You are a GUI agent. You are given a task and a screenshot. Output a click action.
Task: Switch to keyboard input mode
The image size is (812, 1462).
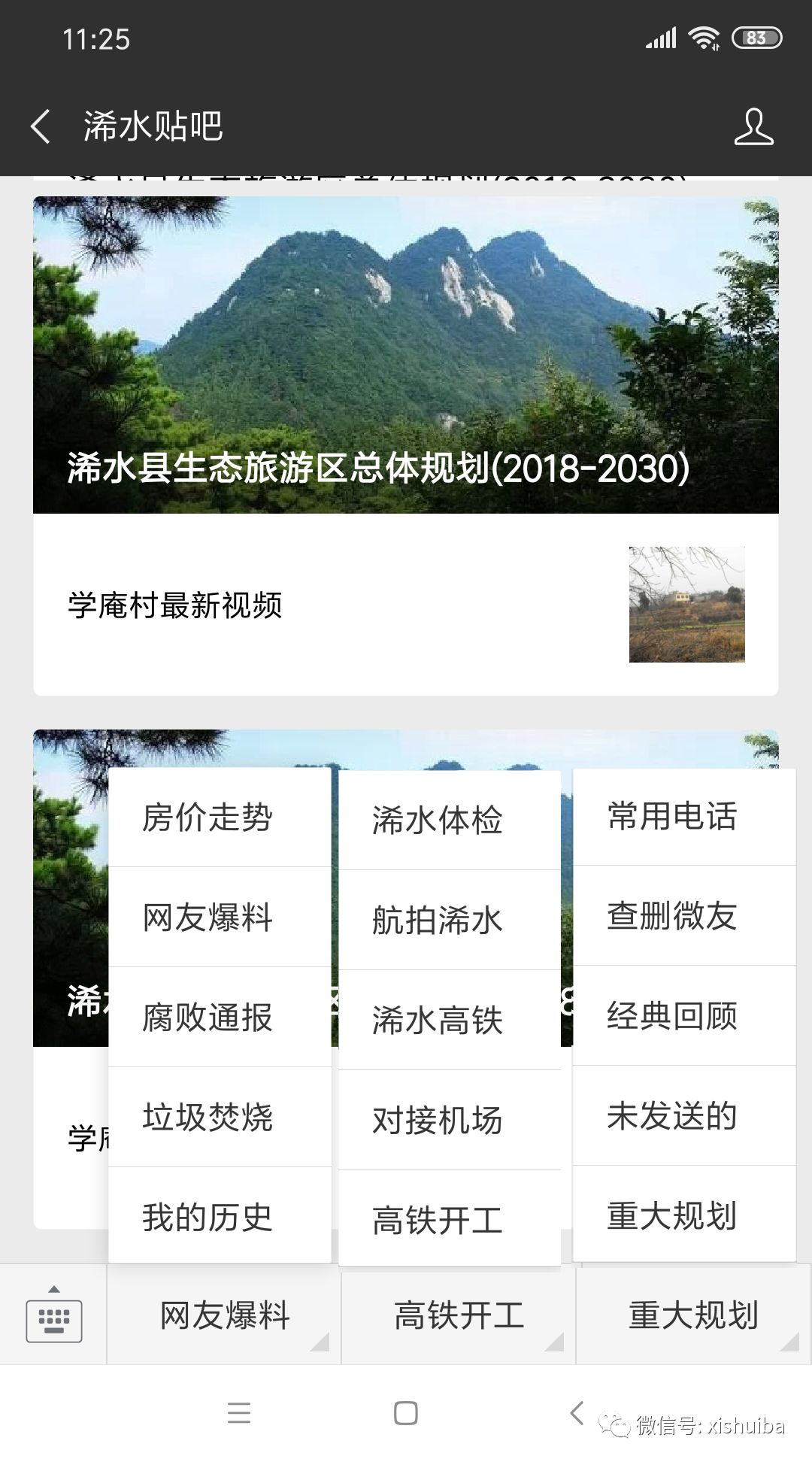pos(53,1316)
